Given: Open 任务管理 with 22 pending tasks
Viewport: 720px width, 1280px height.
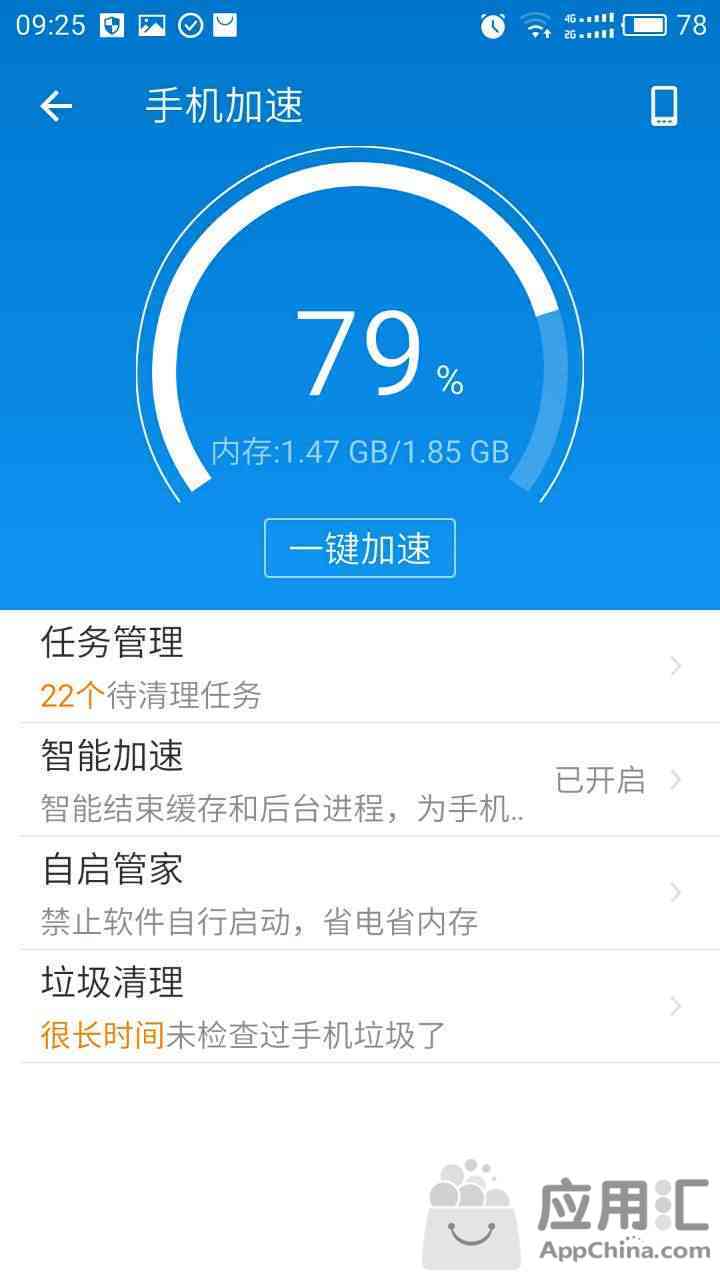Looking at the screenshot, I should pos(360,666).
